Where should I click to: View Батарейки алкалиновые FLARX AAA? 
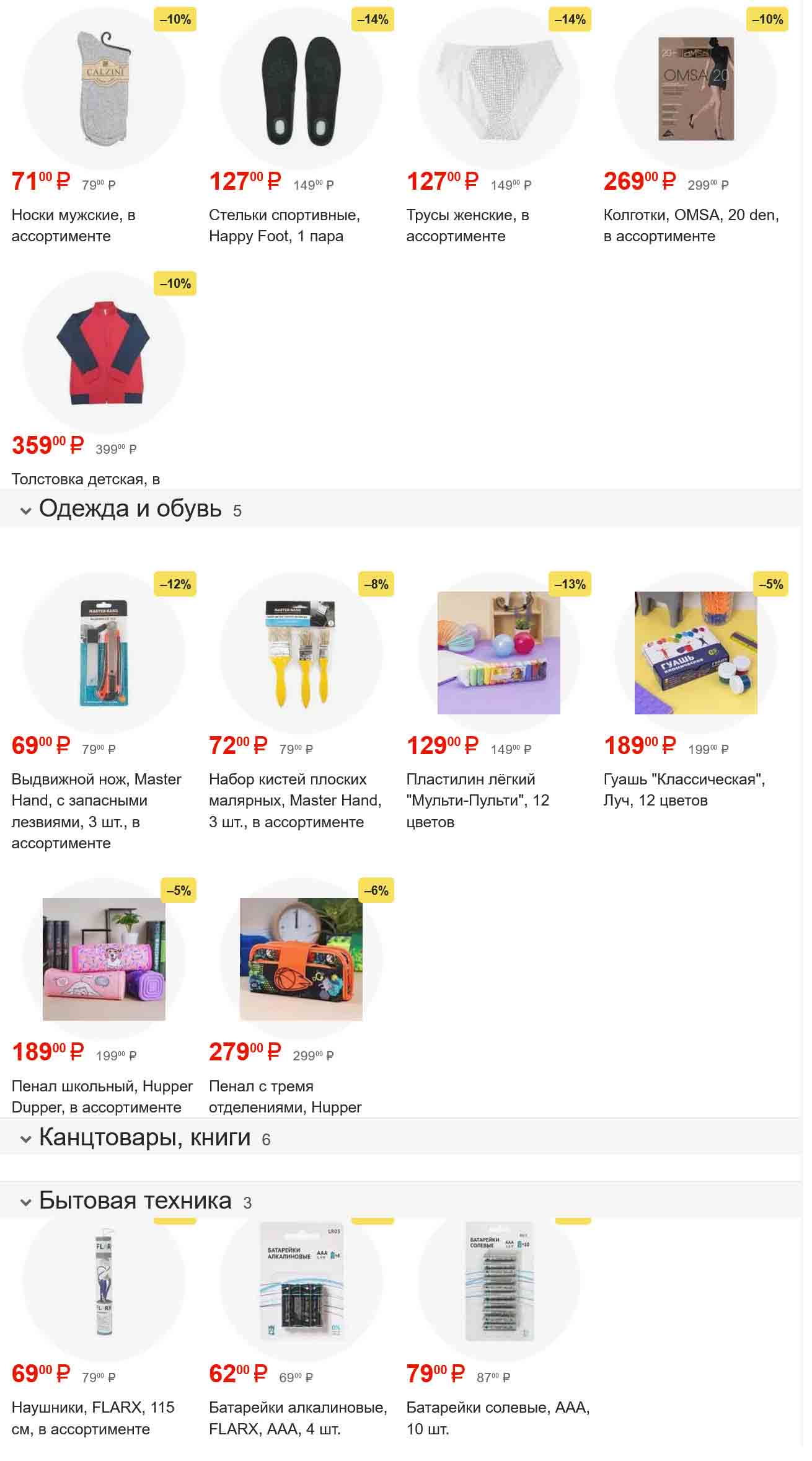[301, 1281]
